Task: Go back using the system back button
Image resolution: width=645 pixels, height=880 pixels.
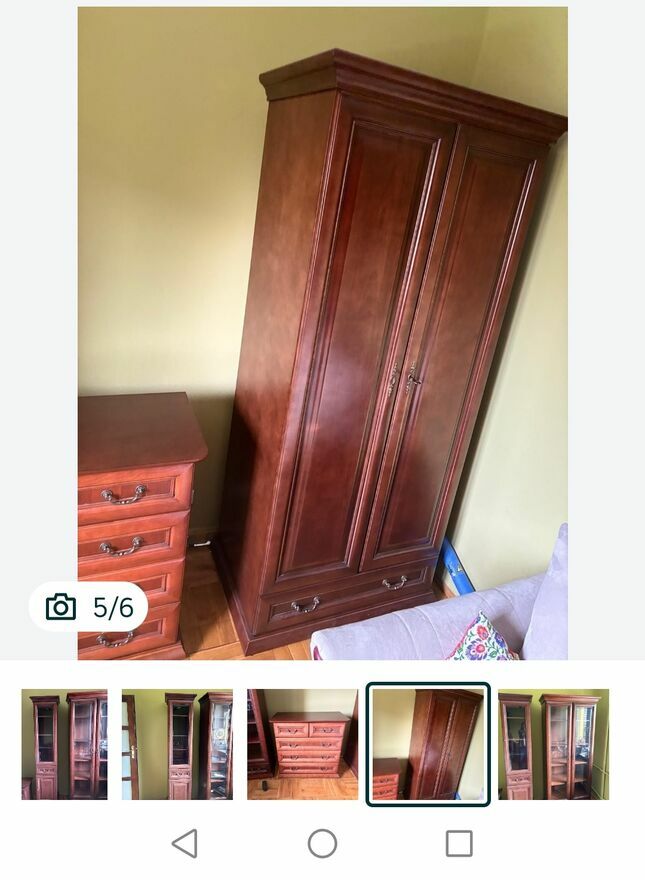Action: click(185, 843)
